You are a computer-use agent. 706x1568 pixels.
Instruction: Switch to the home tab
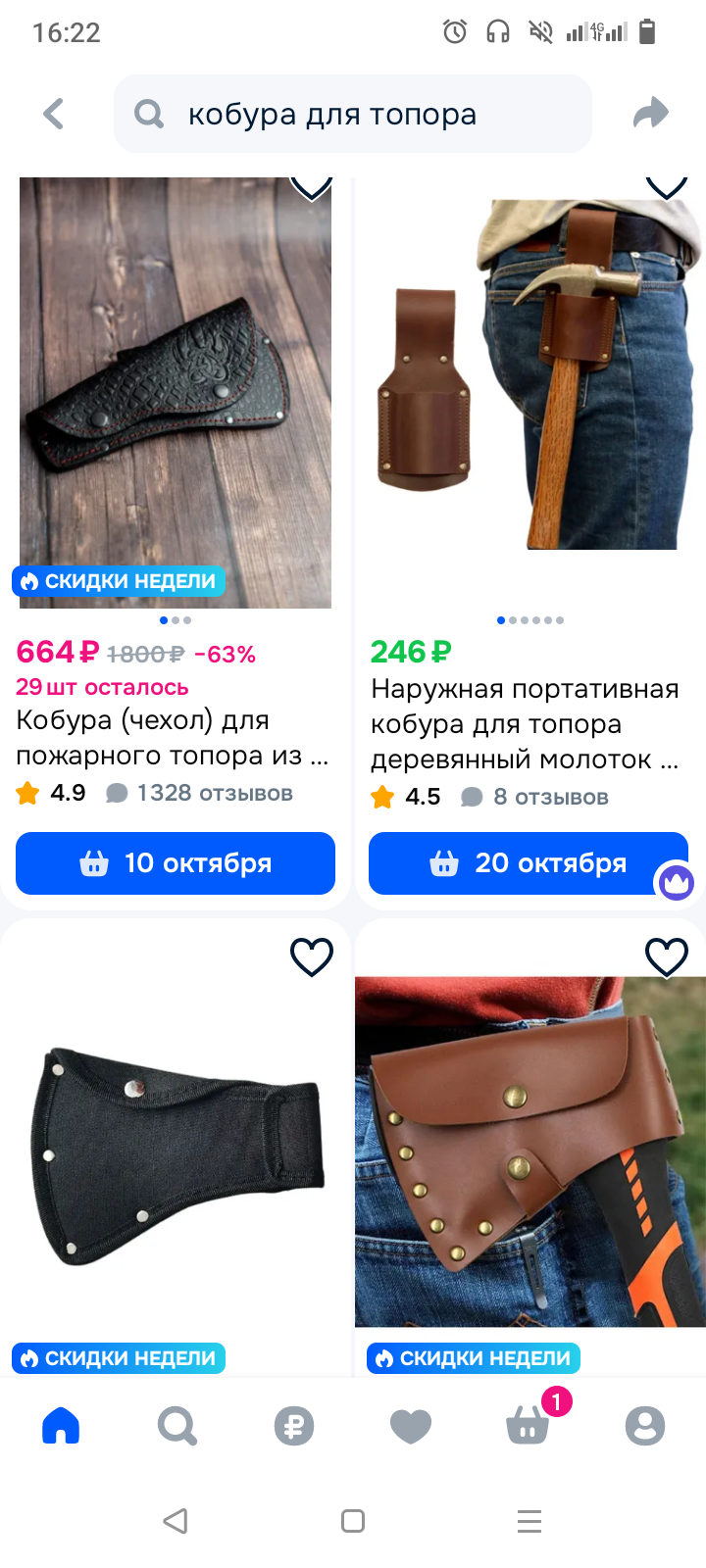61,1426
